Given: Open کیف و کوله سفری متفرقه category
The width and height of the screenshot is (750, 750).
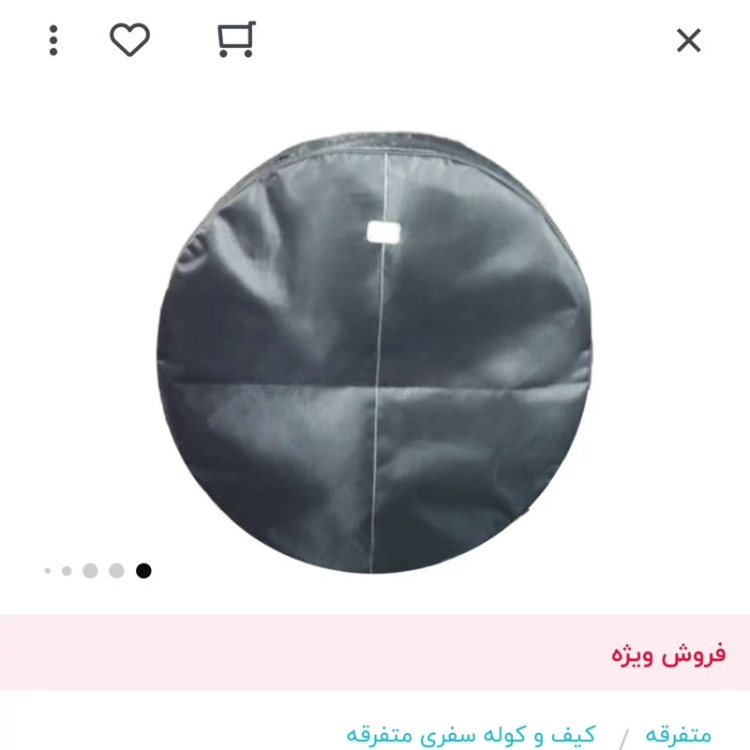Looking at the screenshot, I should point(471,736).
